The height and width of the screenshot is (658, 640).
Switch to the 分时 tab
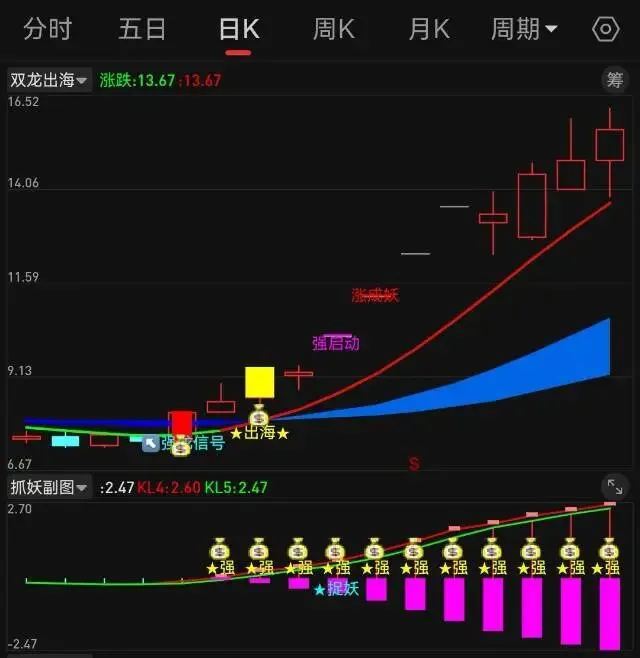pyautogui.click(x=47, y=29)
